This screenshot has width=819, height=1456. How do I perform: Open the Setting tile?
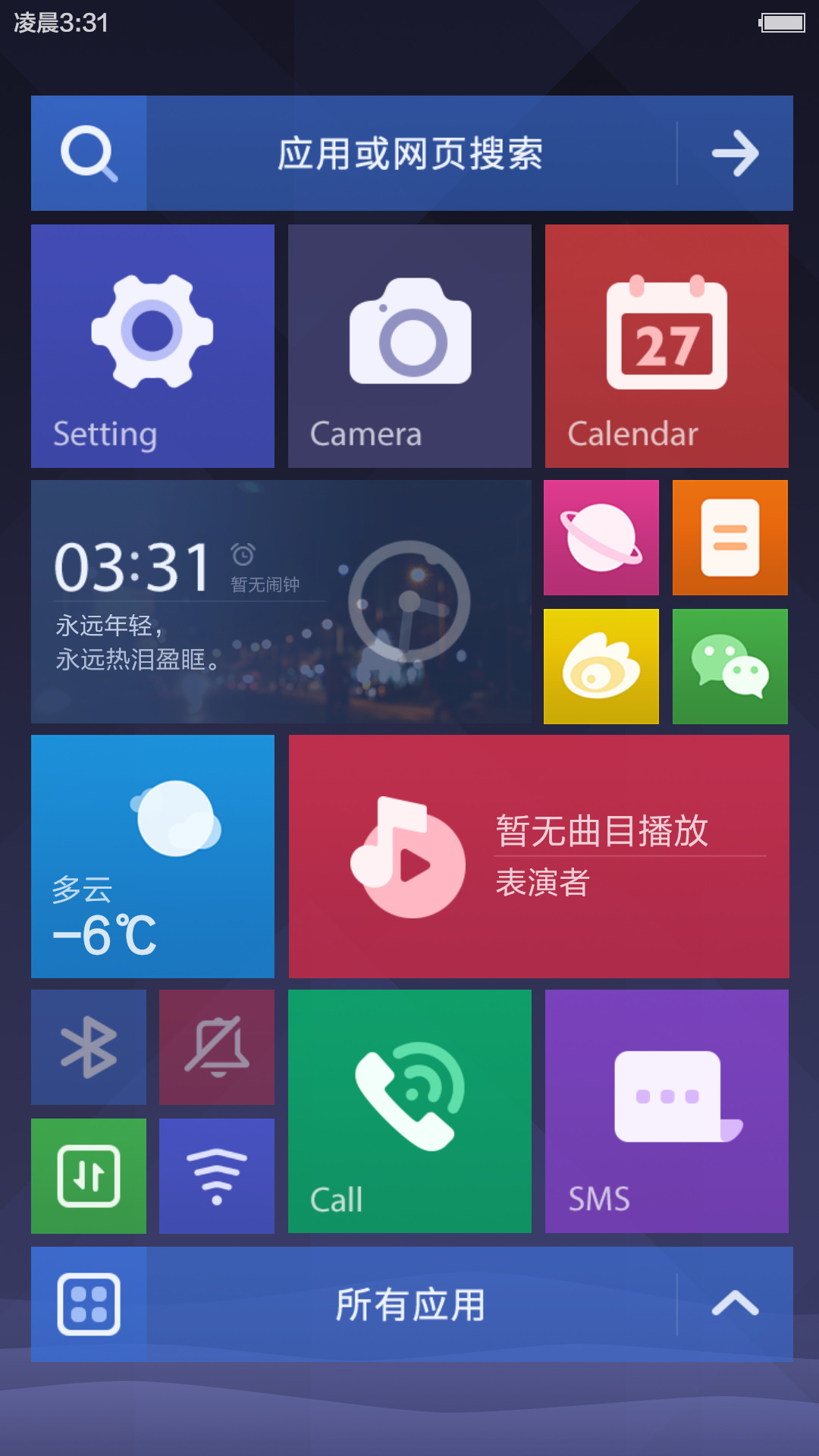click(152, 346)
